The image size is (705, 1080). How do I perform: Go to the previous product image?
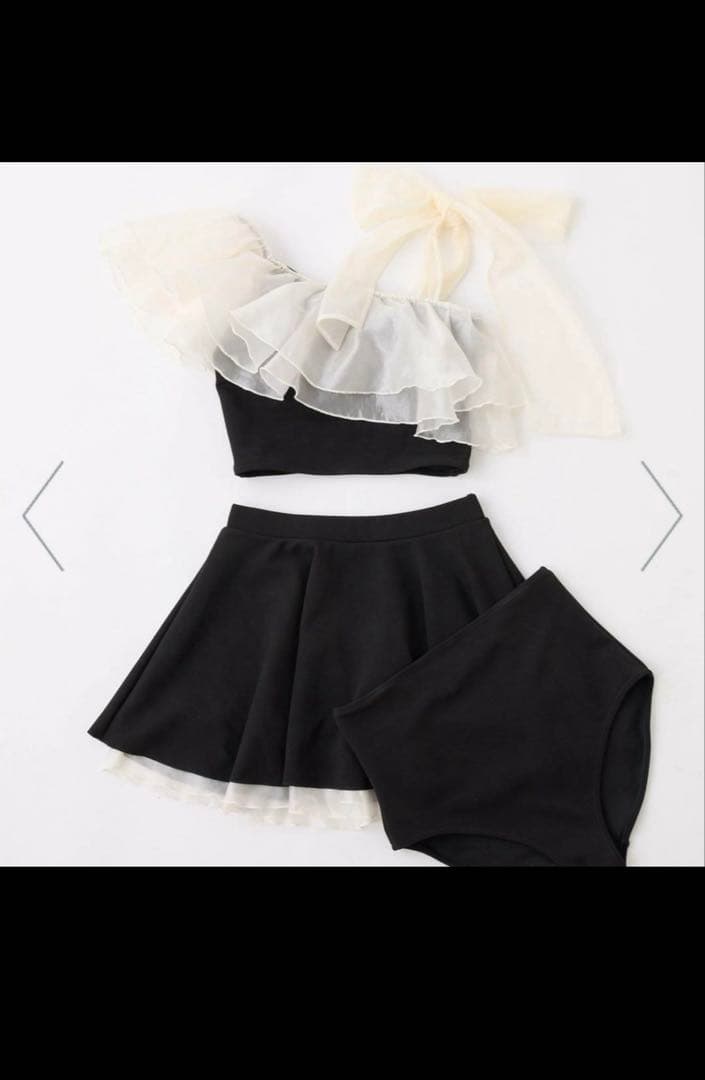pyautogui.click(x=43, y=516)
